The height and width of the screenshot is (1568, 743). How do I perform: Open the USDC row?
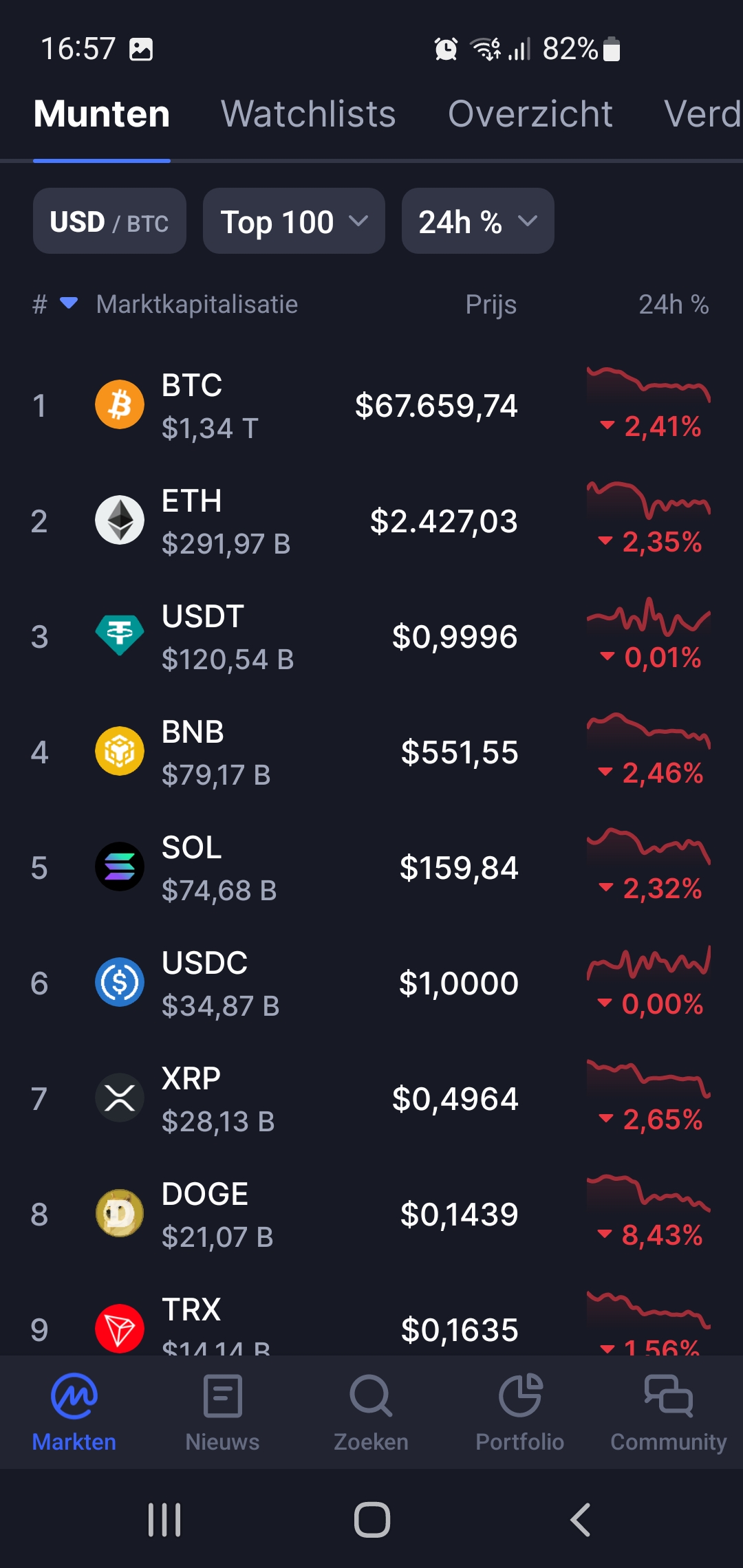tap(371, 983)
